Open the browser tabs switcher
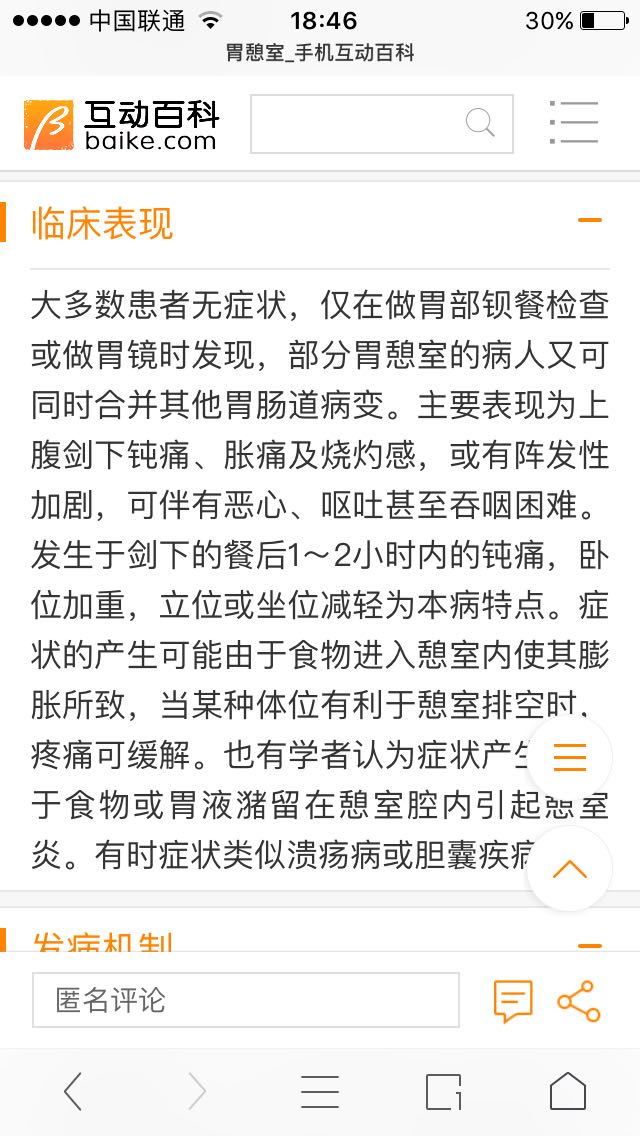640x1136 pixels. point(444,1091)
